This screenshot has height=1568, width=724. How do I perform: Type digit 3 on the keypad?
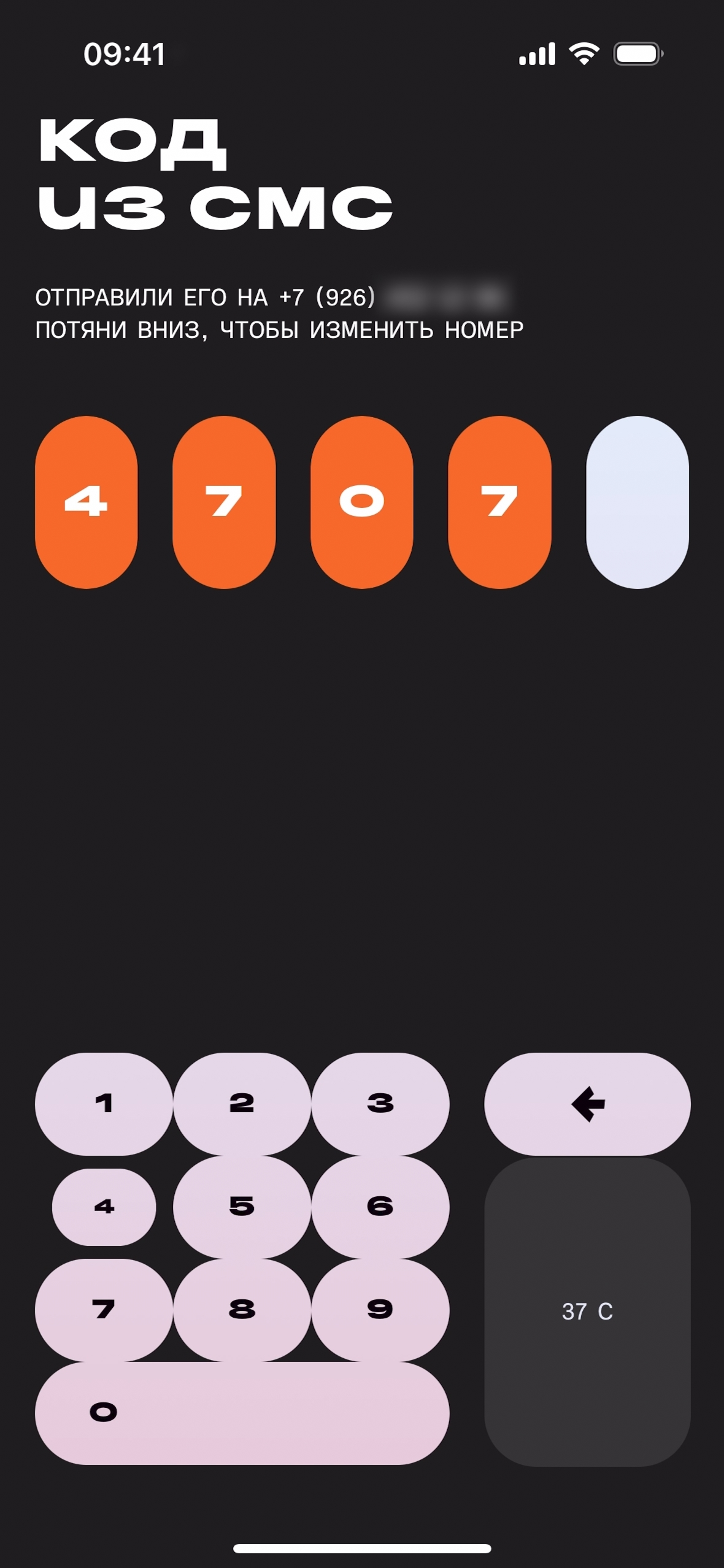pos(380,1104)
